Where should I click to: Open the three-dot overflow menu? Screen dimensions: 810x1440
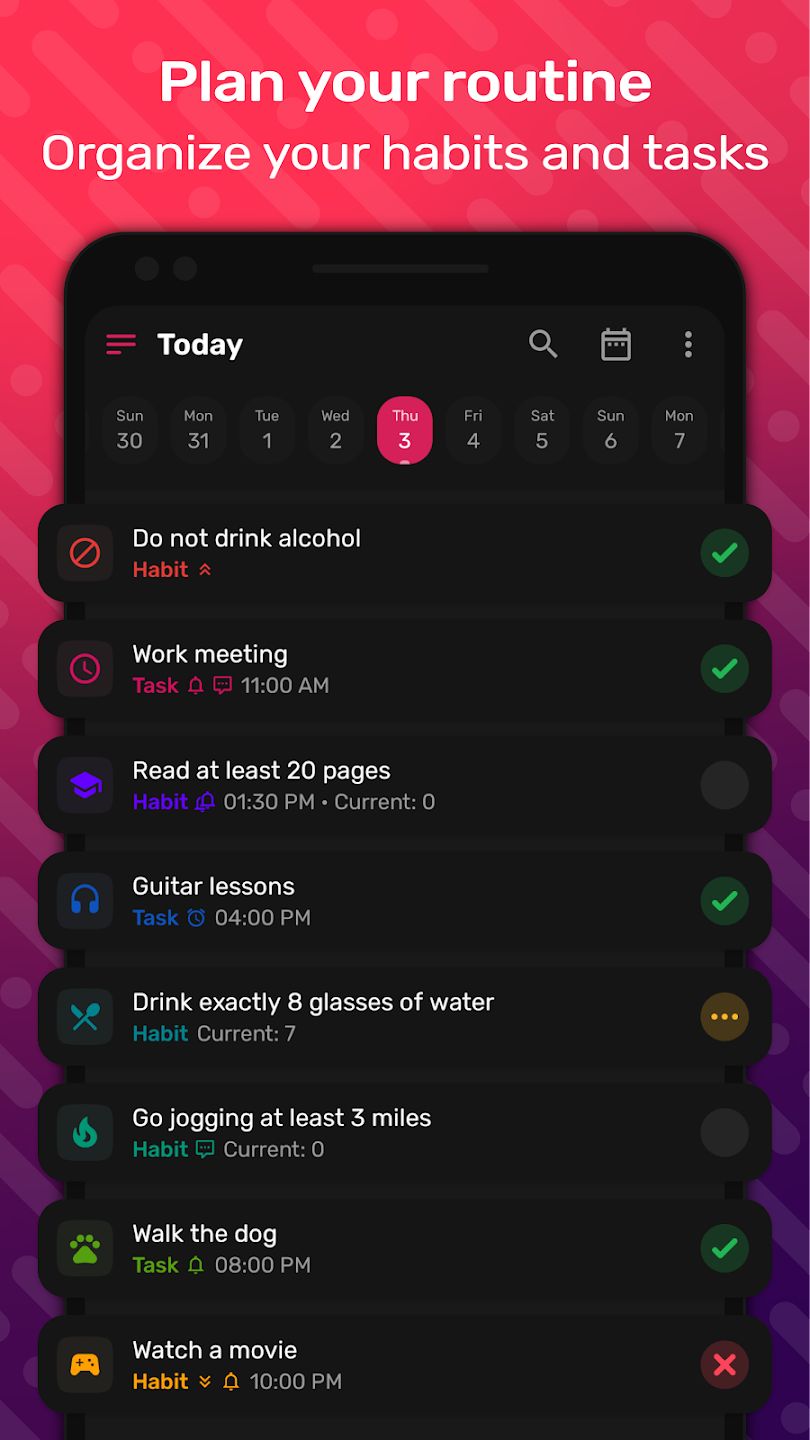[688, 343]
